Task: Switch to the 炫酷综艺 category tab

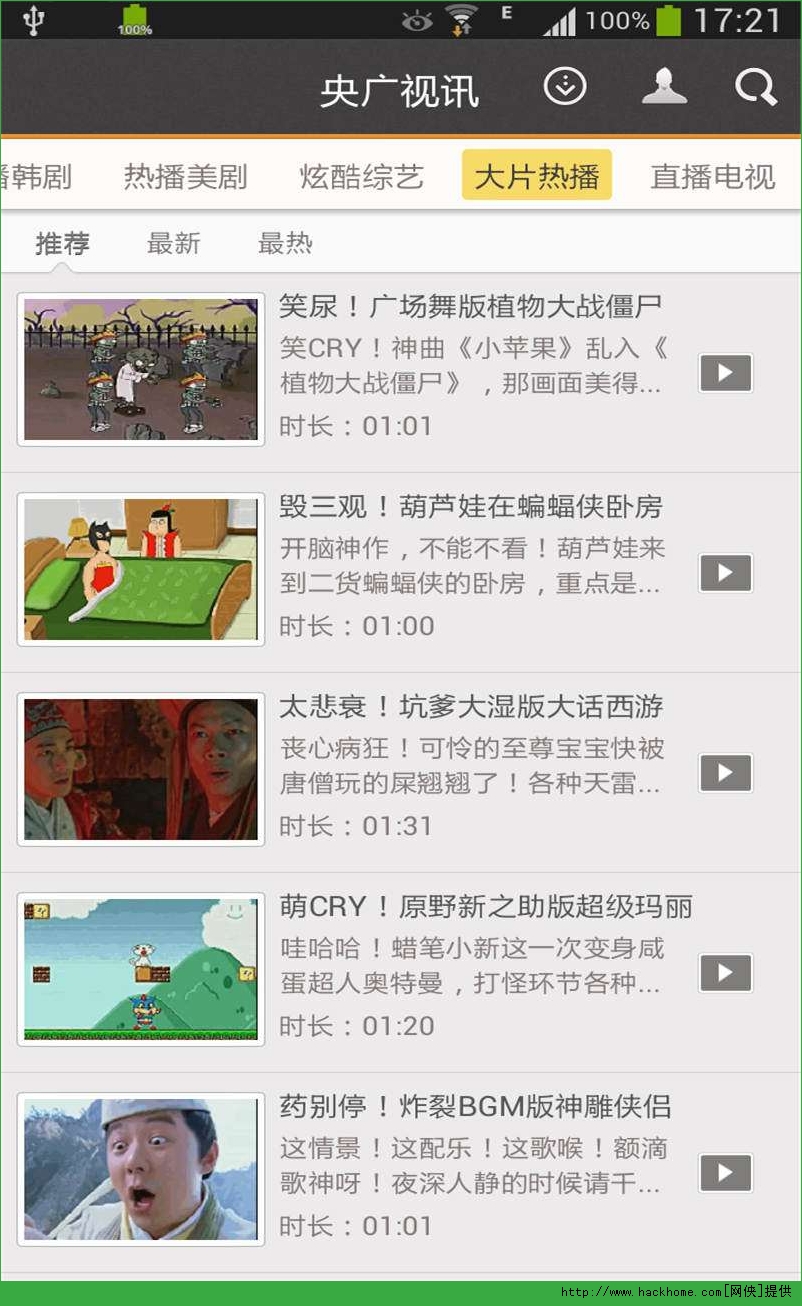Action: pyautogui.click(x=361, y=177)
